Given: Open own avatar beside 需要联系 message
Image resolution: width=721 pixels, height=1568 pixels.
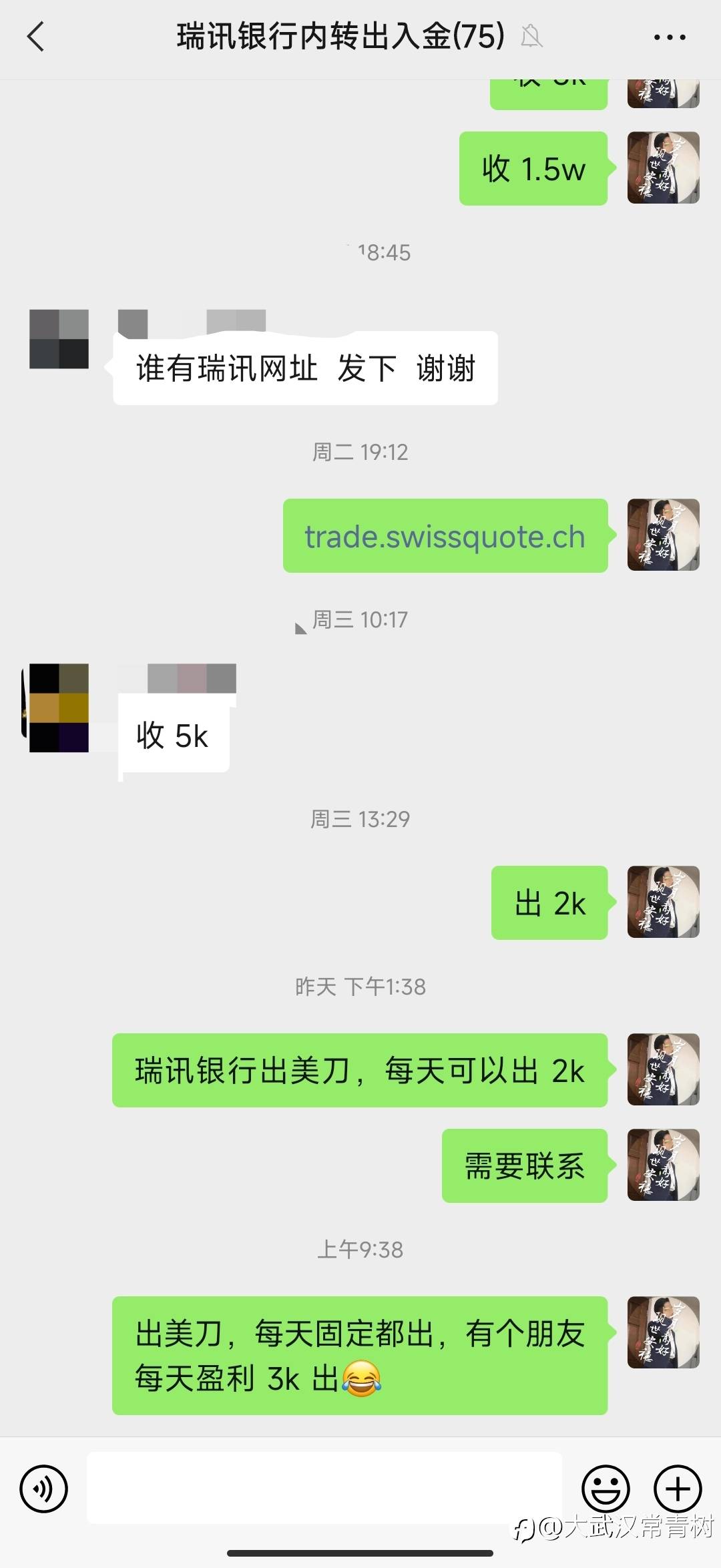Looking at the screenshot, I should click(664, 1165).
